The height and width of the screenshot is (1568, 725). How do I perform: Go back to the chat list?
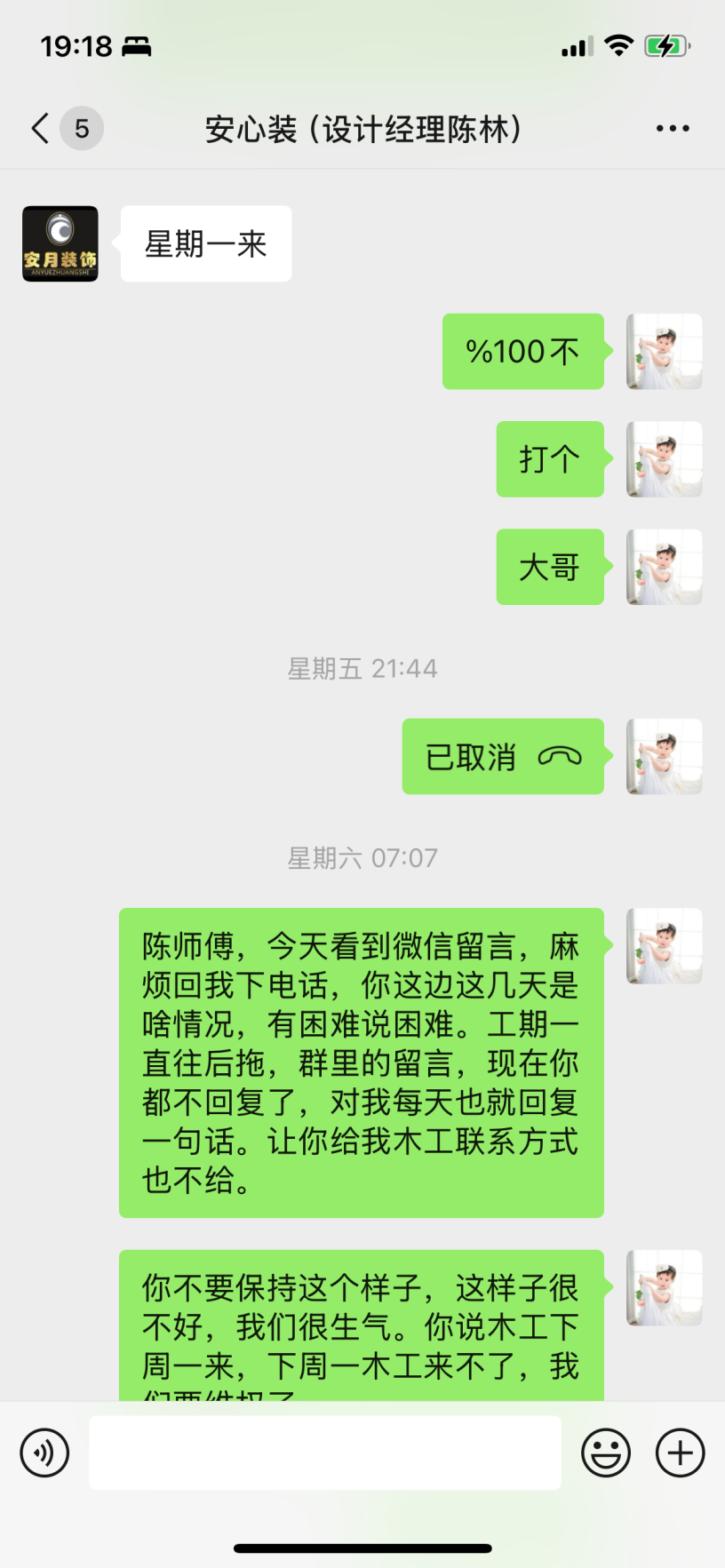tap(41, 129)
